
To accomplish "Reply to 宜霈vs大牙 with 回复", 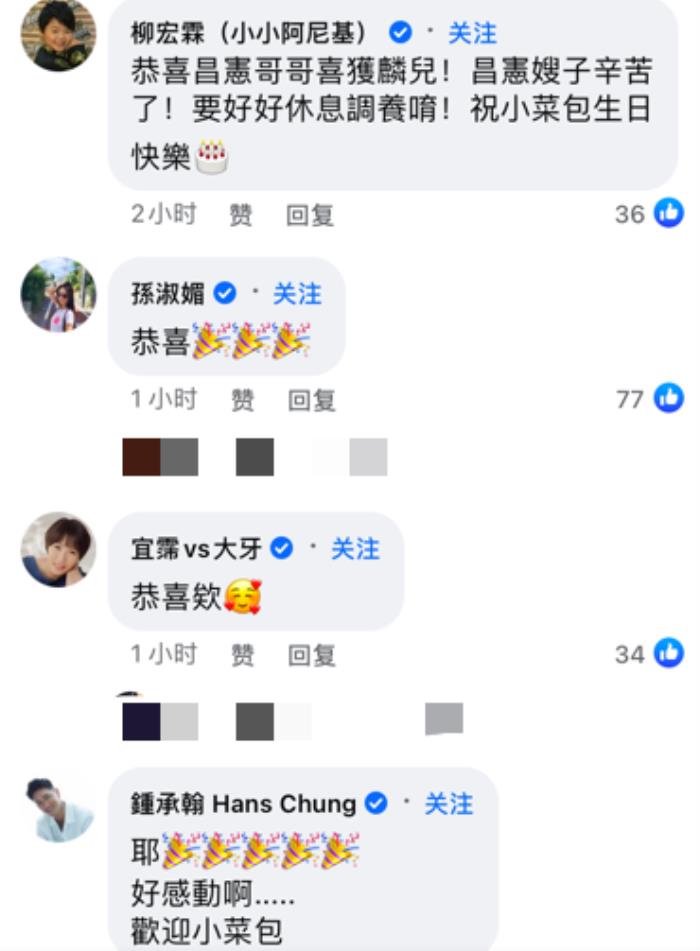I will (x=311, y=655).
